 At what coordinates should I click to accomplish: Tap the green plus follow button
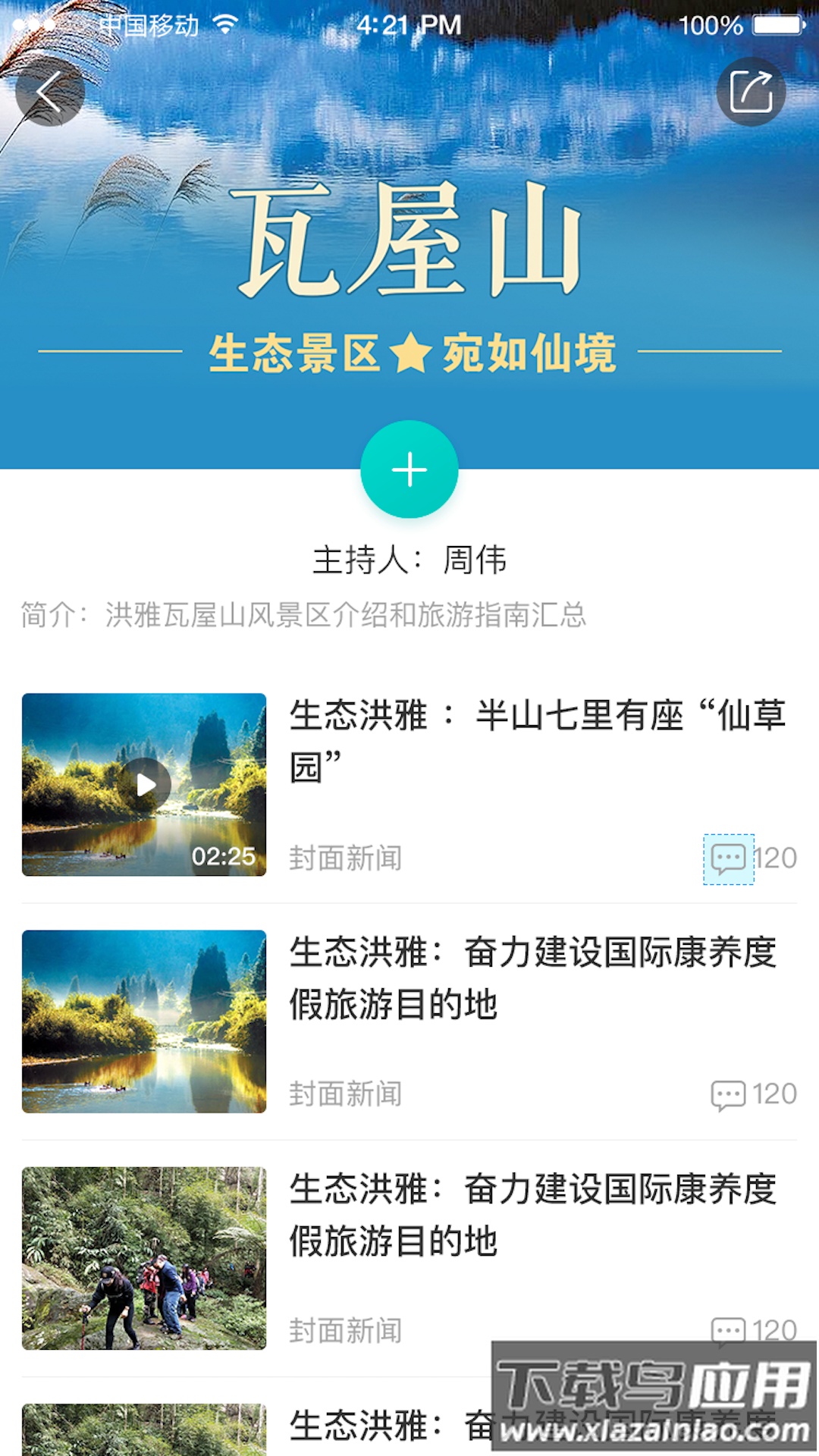(x=408, y=470)
